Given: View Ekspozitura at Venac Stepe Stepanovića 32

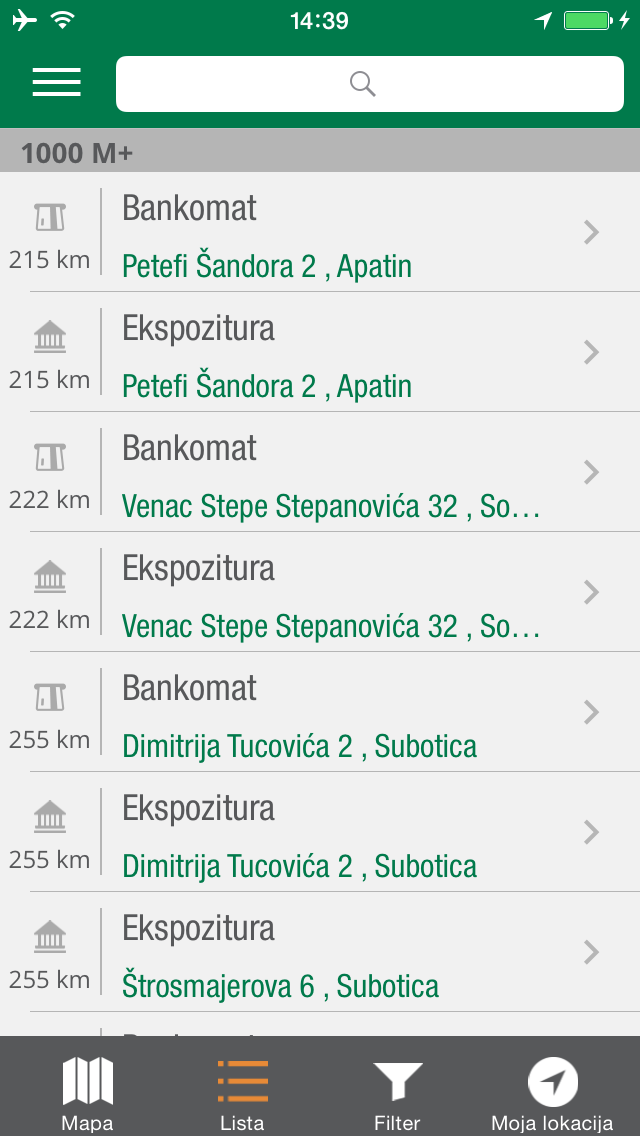Looking at the screenshot, I should (x=320, y=592).
